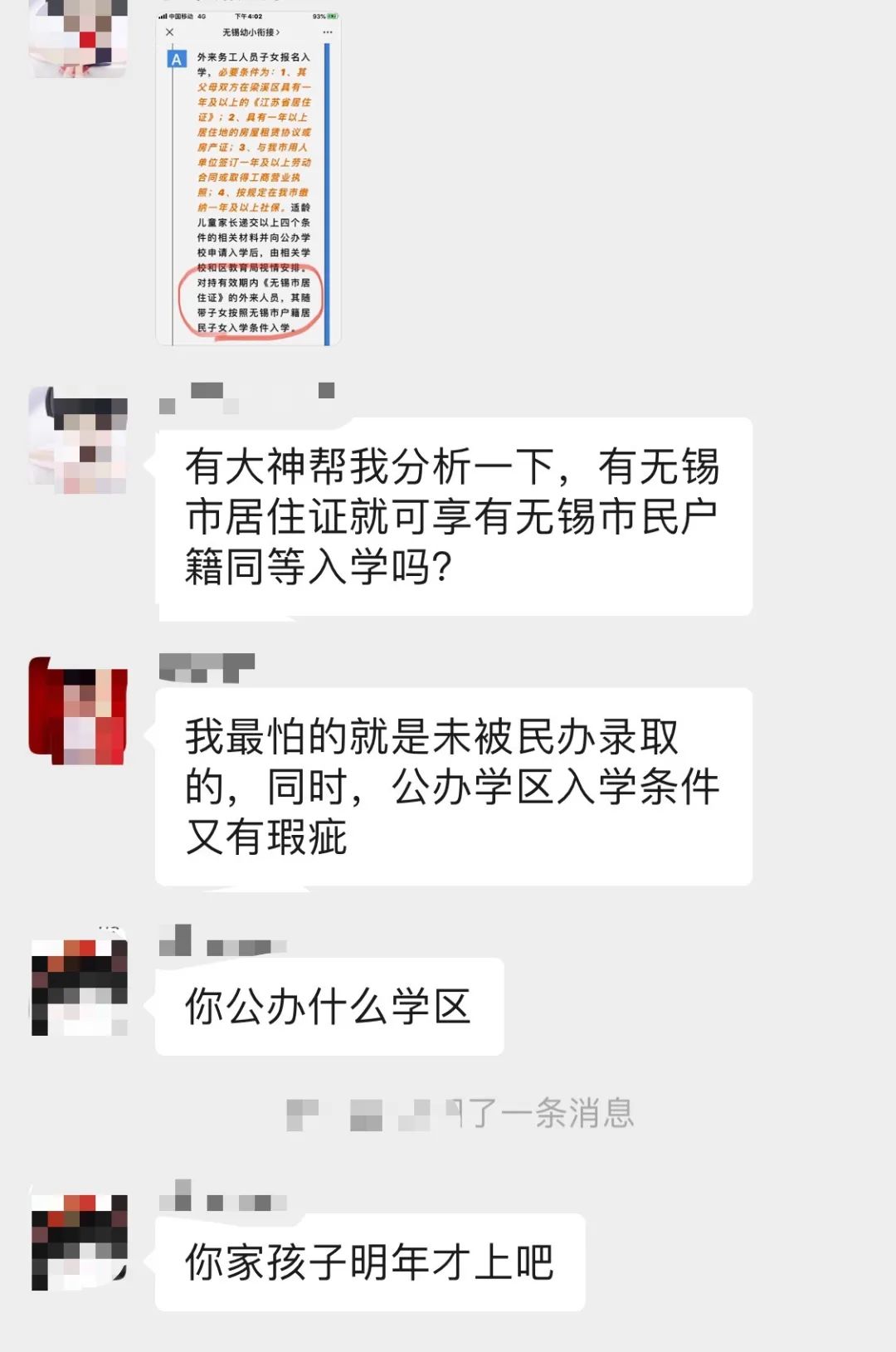896x1352 pixels.
Task: View profile of sender of 你公办什么学区
Action: 79,987
